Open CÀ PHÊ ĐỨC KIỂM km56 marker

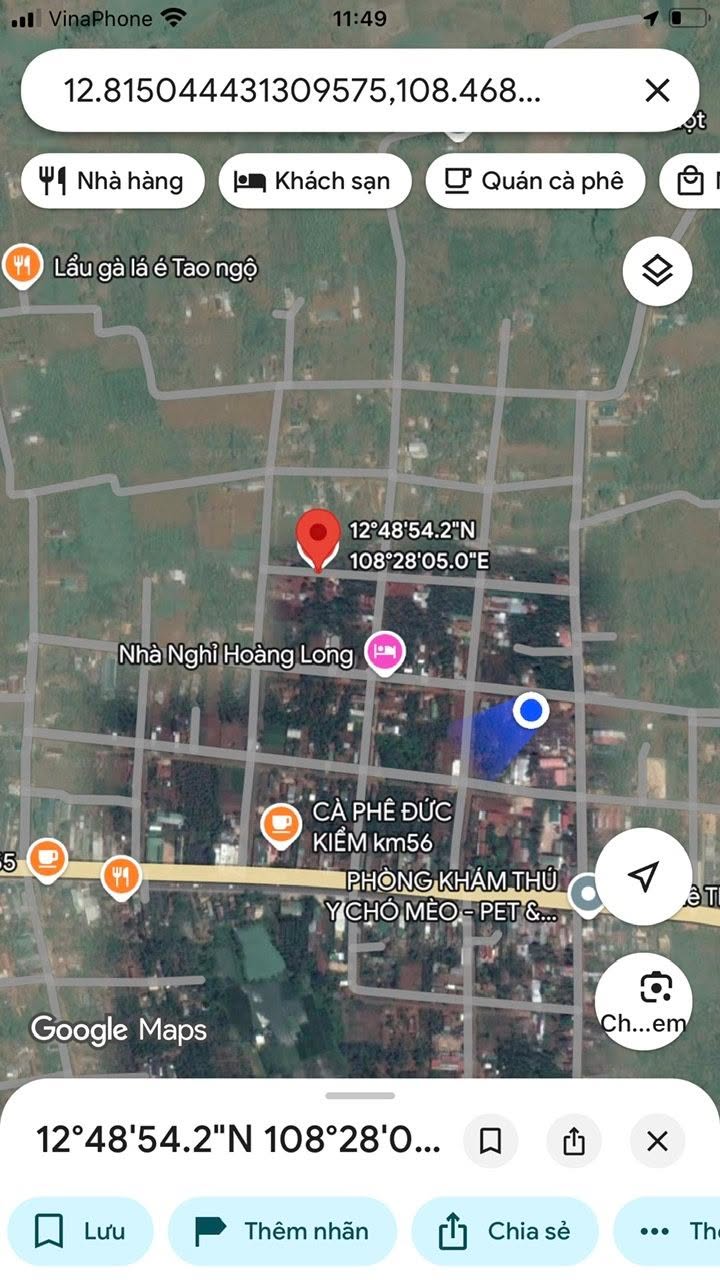[281, 824]
